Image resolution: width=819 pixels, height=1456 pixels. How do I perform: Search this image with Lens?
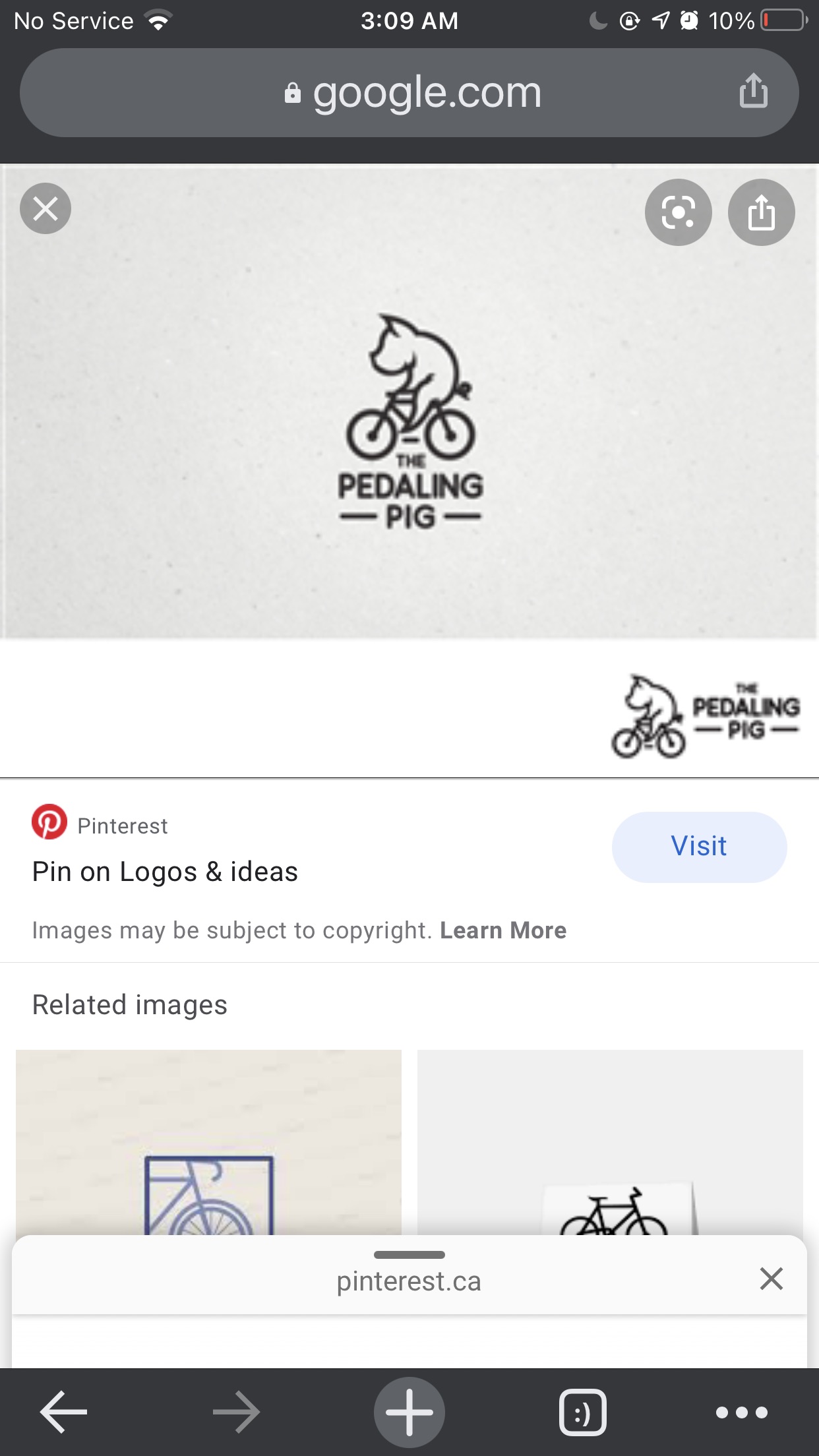tap(678, 212)
